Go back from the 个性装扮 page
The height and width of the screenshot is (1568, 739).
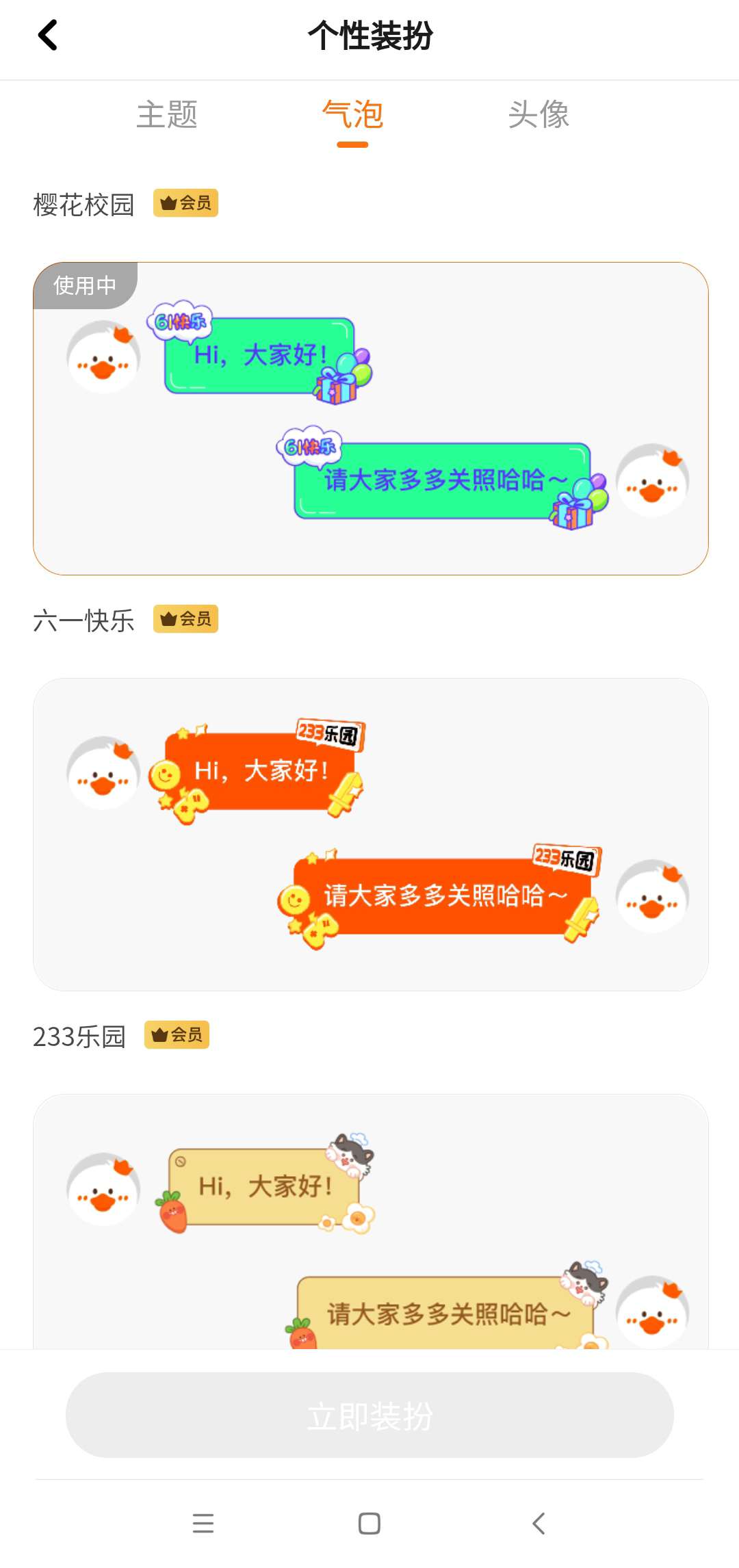pyautogui.click(x=48, y=36)
